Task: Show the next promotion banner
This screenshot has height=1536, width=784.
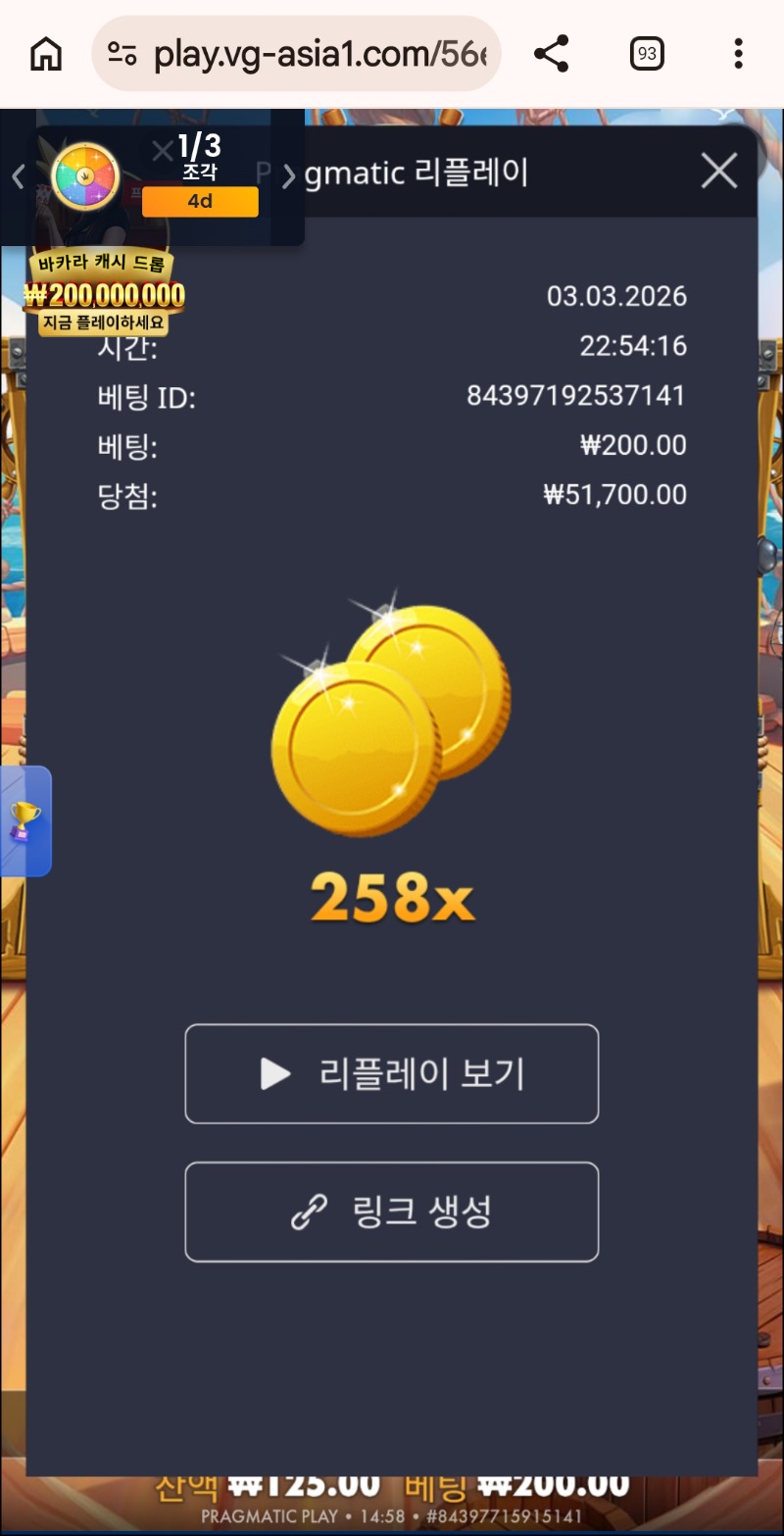Action: (x=288, y=176)
